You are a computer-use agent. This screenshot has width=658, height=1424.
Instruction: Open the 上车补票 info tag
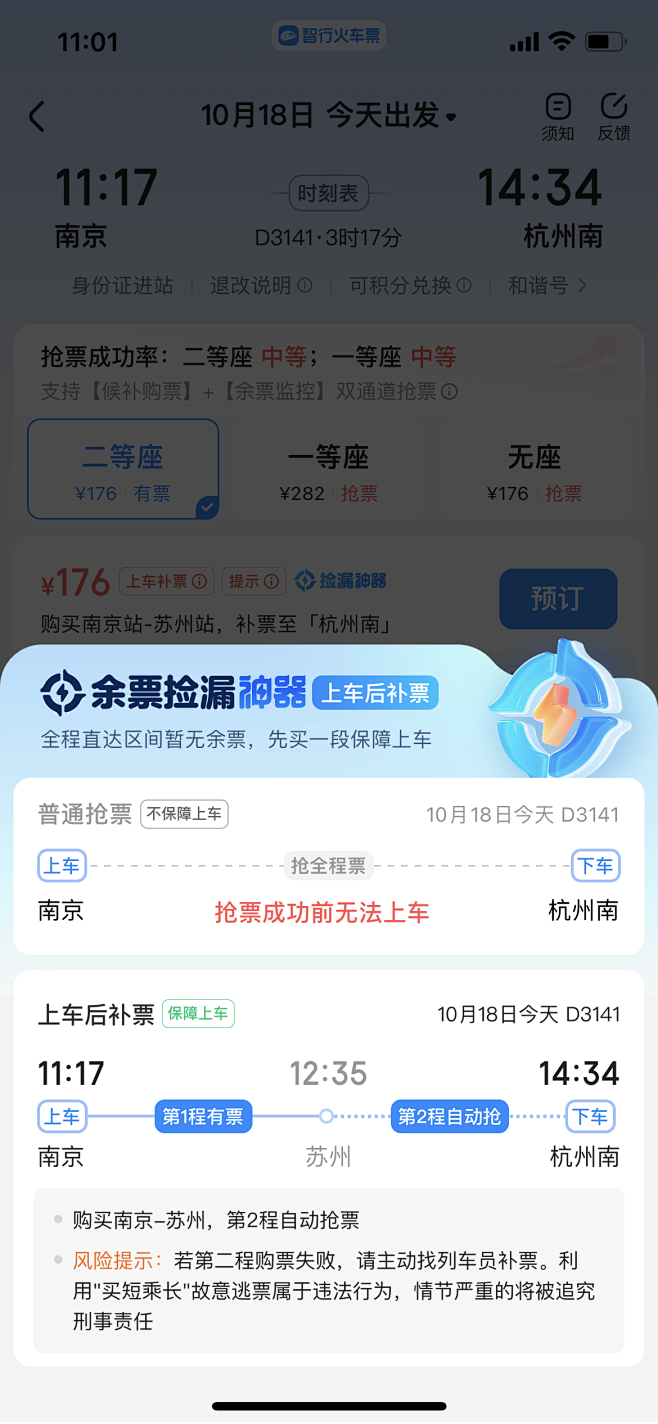tap(166, 581)
